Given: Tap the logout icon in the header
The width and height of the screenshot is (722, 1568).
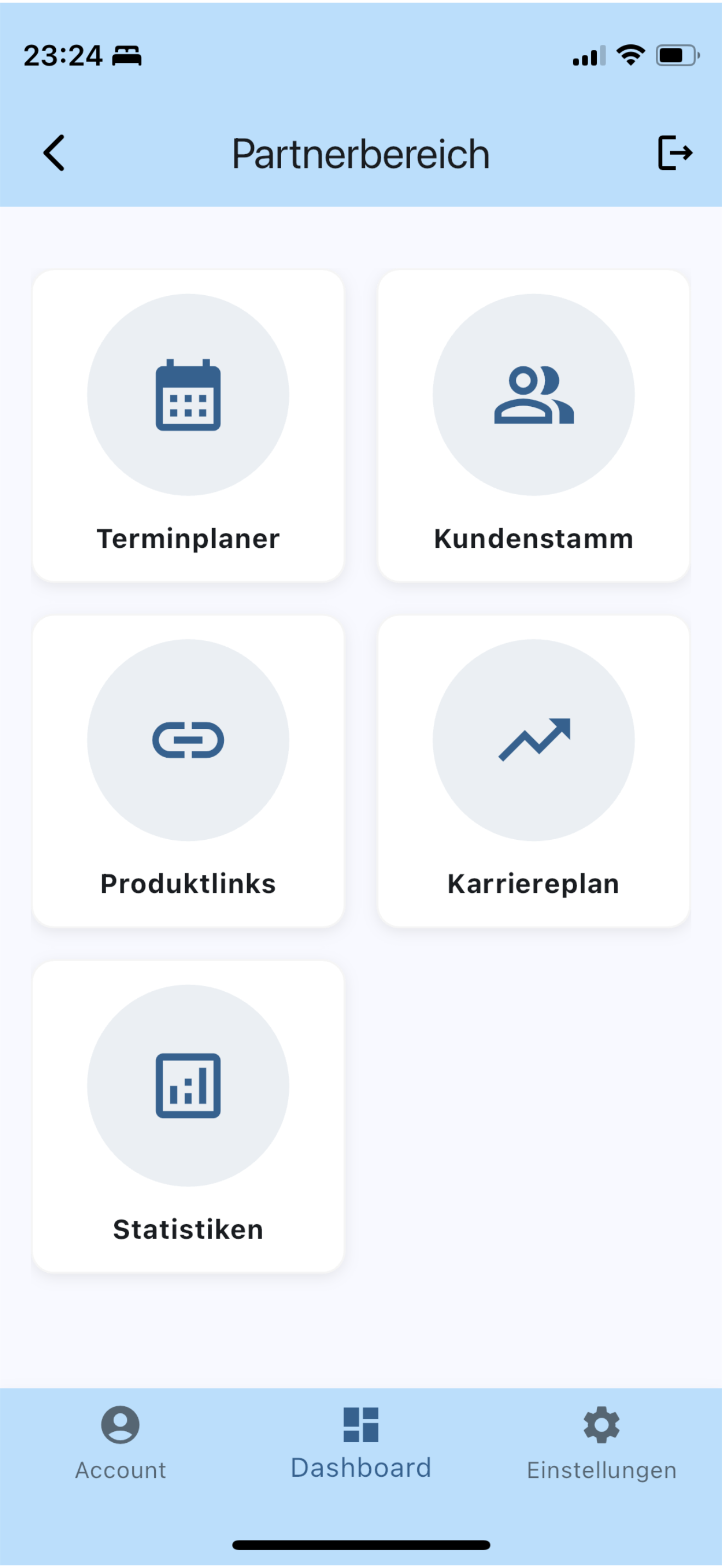Looking at the screenshot, I should click(674, 153).
